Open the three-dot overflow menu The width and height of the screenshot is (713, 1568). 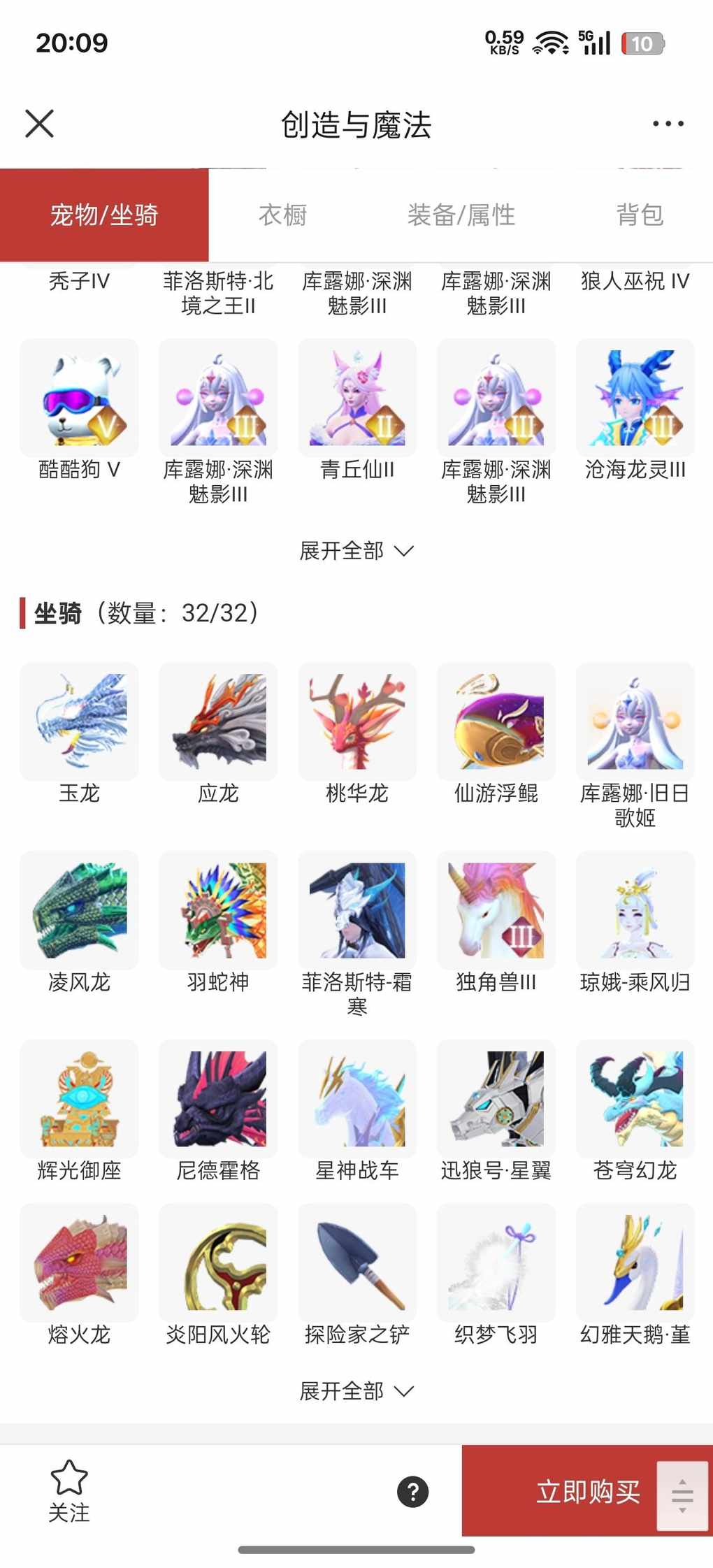click(668, 124)
